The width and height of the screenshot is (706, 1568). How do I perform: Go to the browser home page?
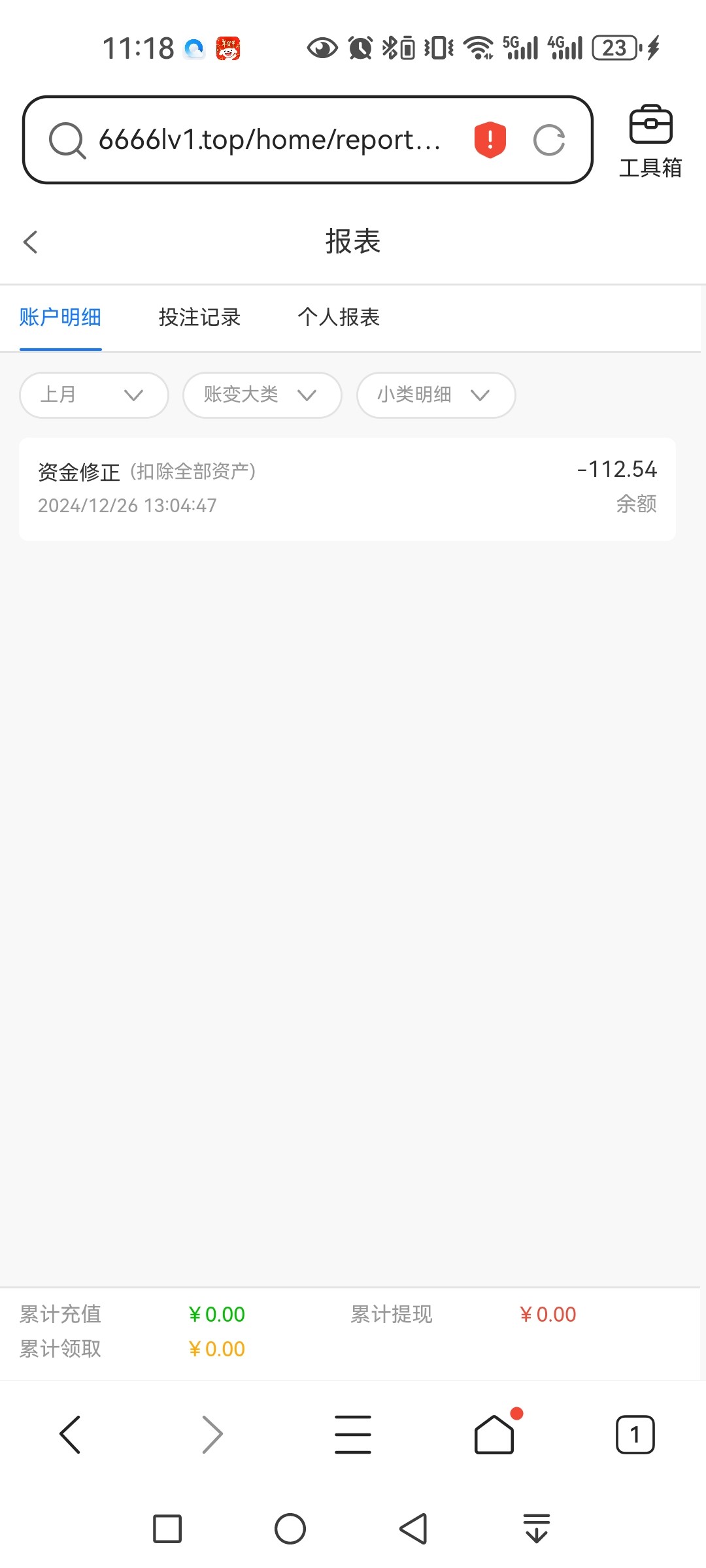[494, 1435]
